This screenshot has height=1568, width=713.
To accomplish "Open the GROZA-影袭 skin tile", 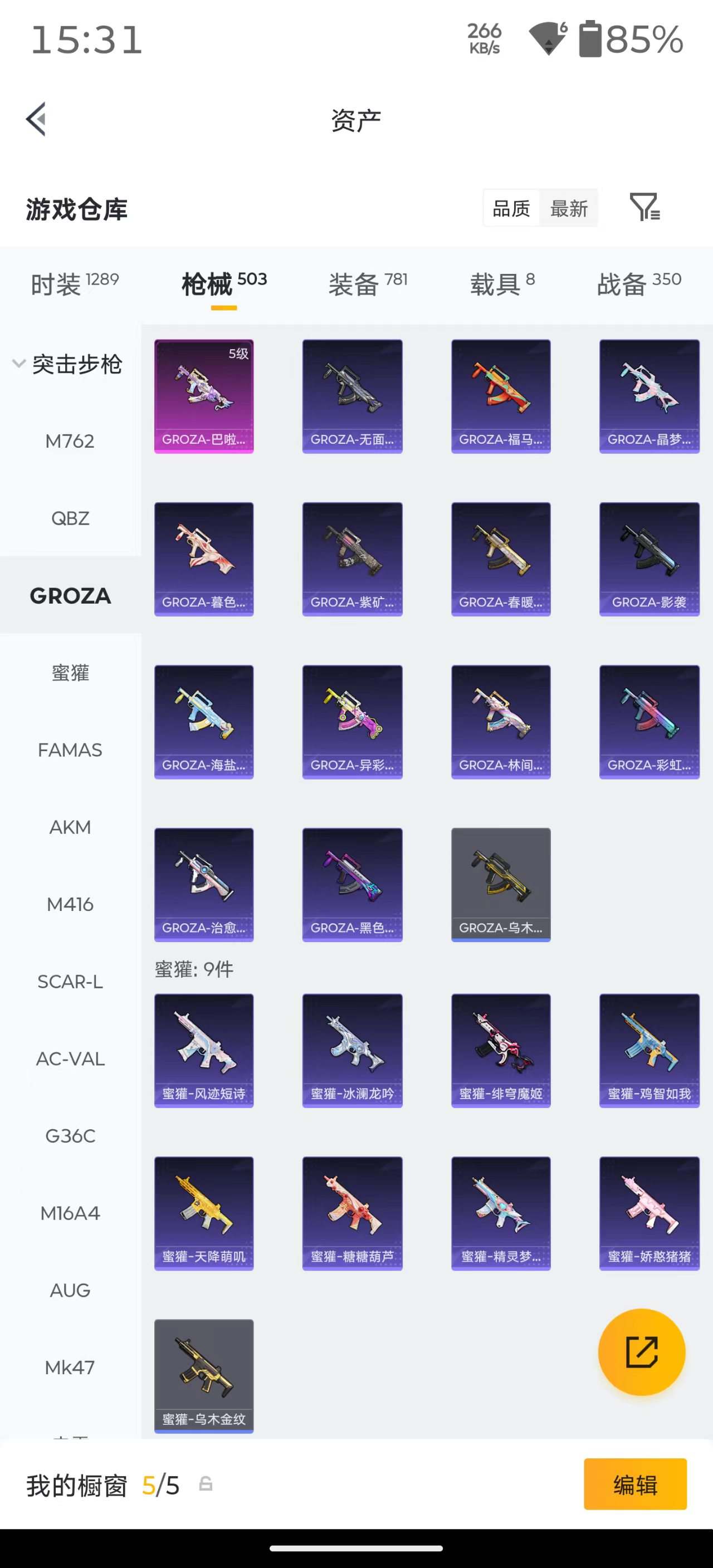I will [x=649, y=559].
